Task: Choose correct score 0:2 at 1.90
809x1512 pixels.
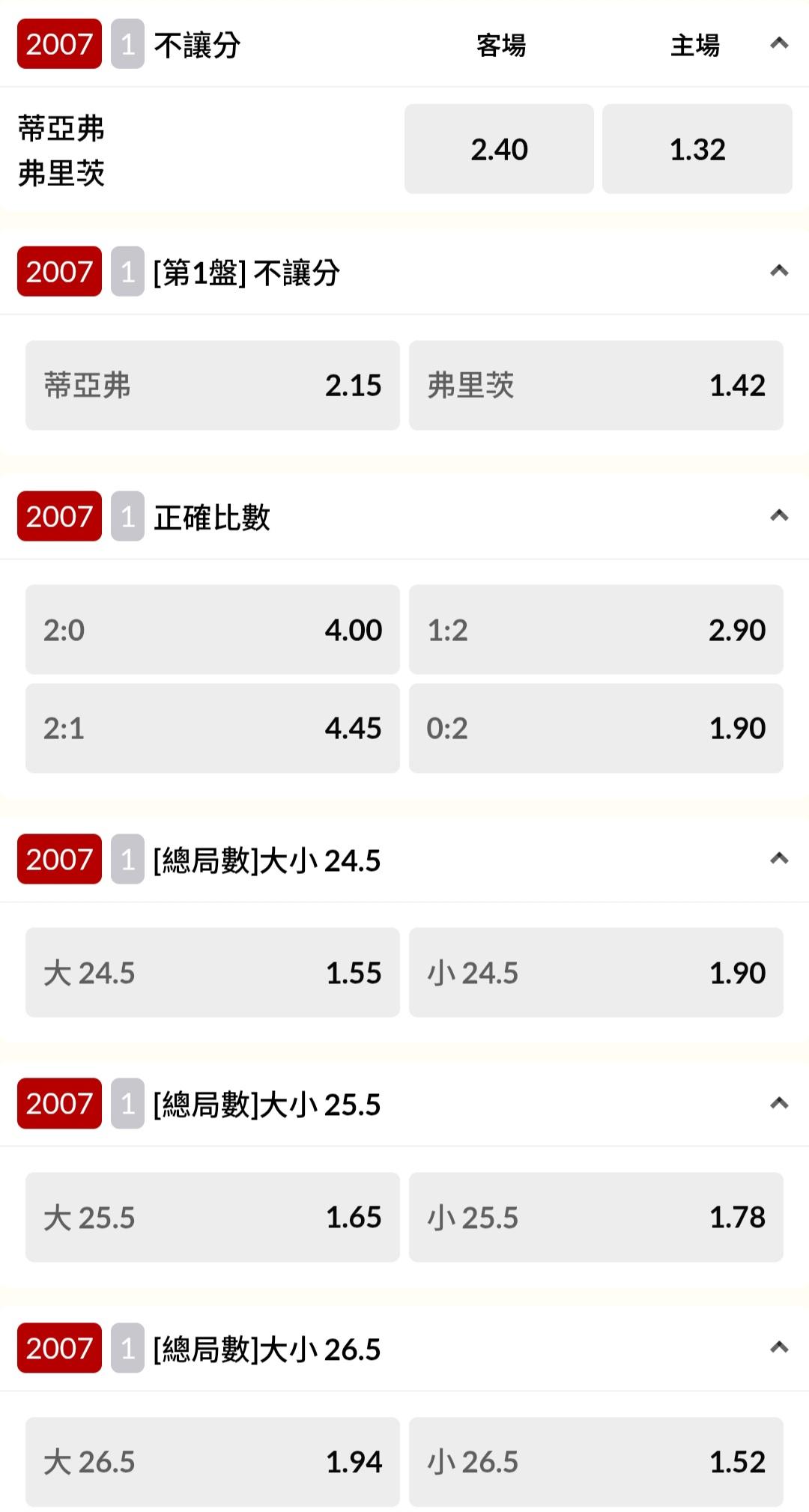Action: [x=596, y=728]
